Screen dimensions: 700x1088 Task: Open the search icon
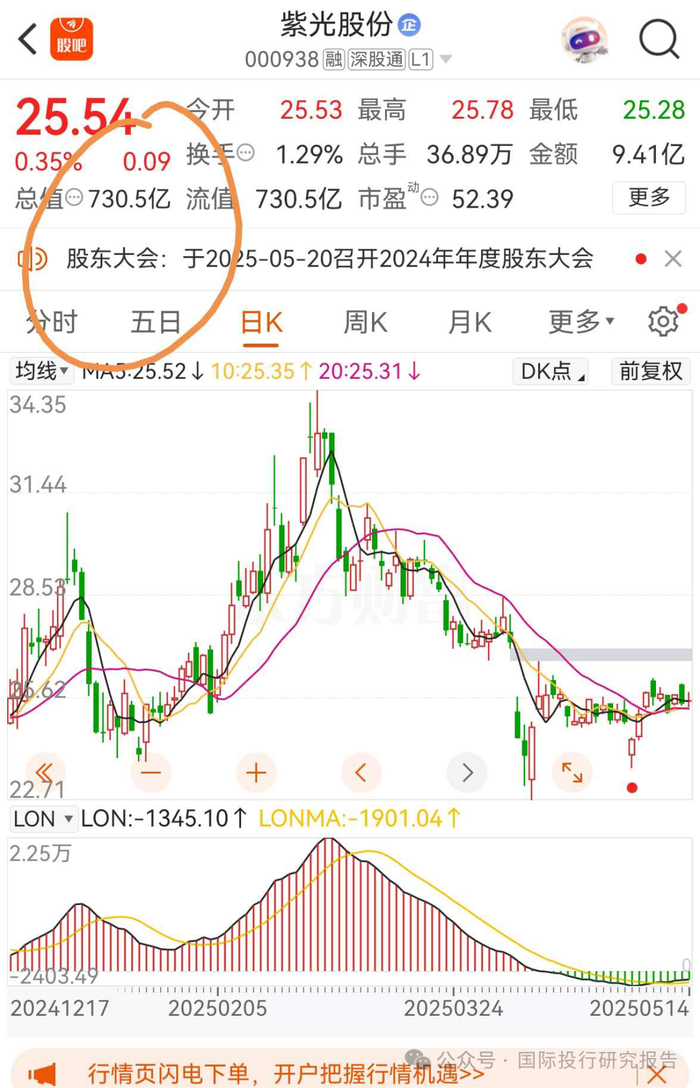[659, 40]
